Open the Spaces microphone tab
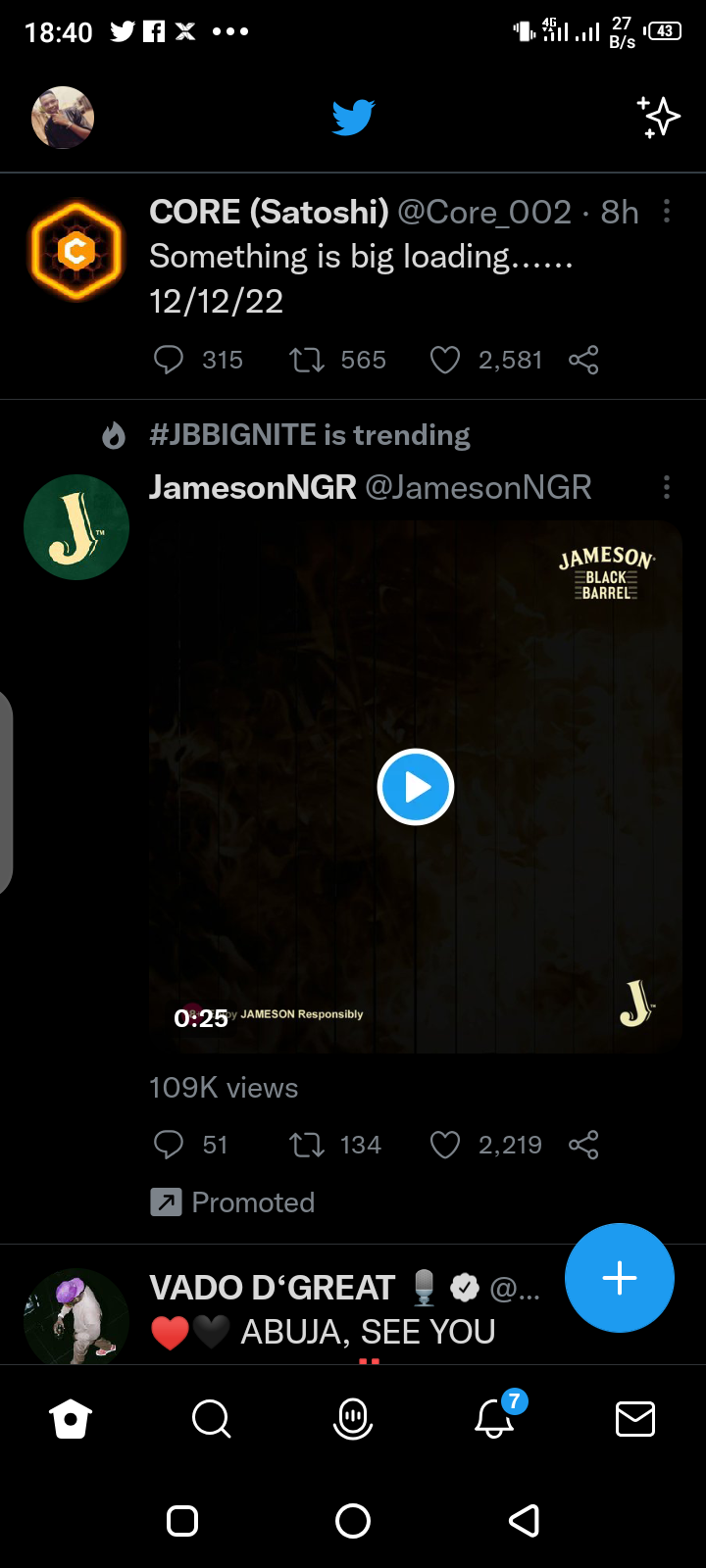This screenshot has height=1568, width=706. [353, 1418]
